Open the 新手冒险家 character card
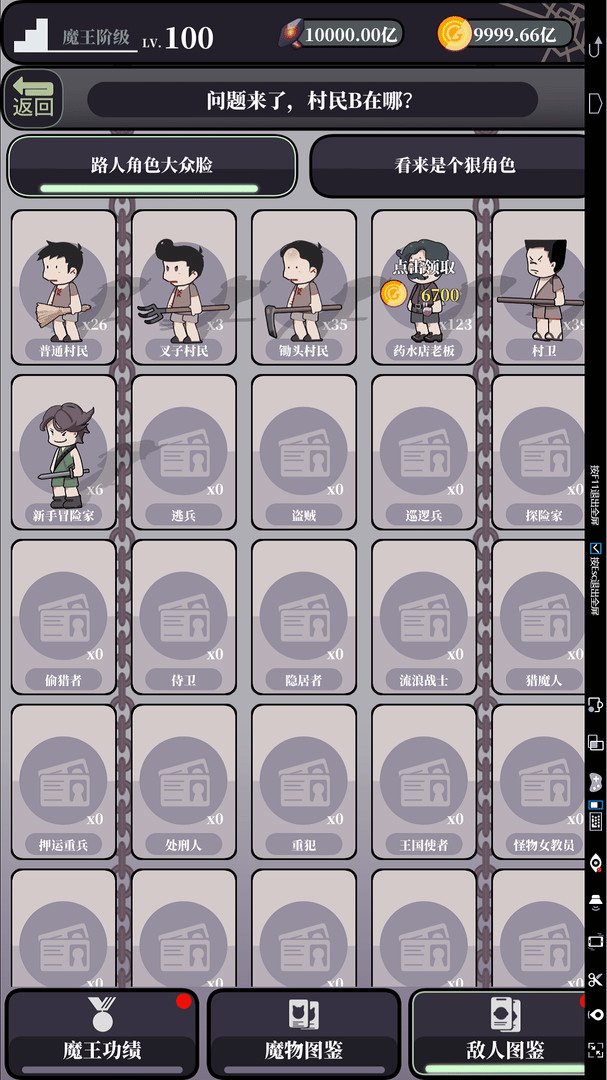607x1080 pixels. [x=64, y=451]
